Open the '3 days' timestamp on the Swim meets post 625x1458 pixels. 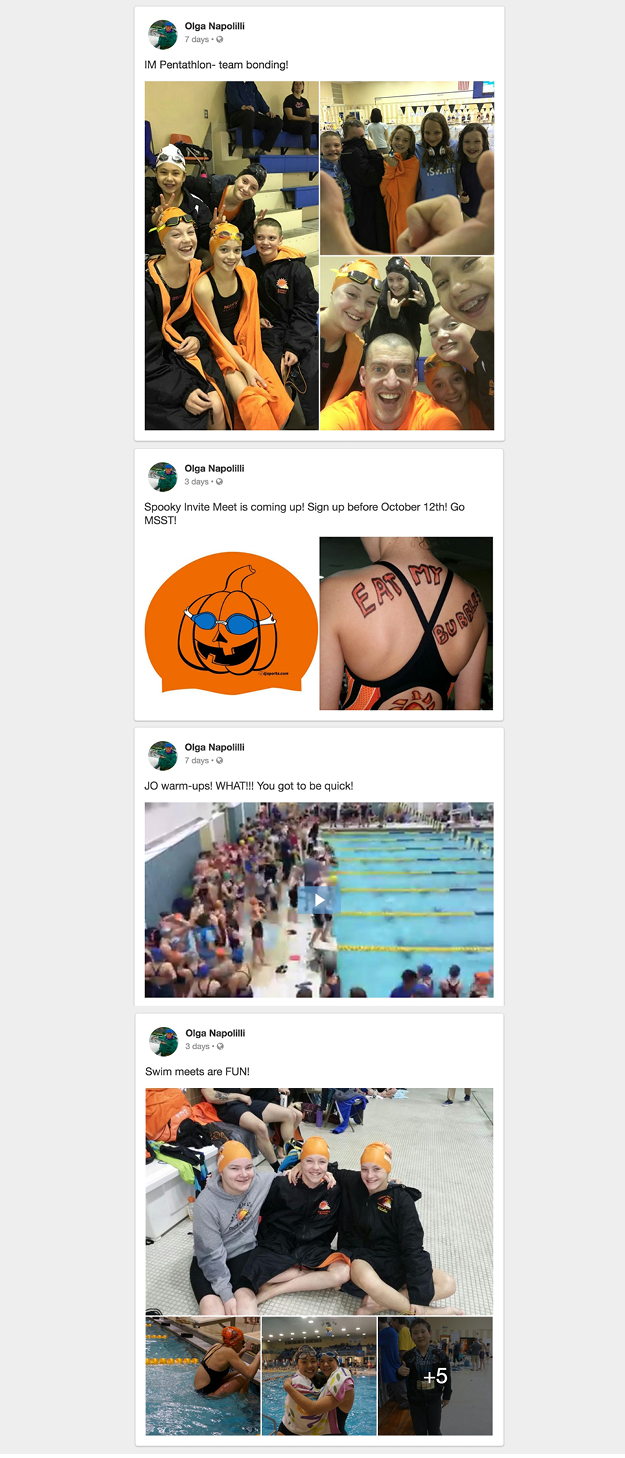[197, 1046]
